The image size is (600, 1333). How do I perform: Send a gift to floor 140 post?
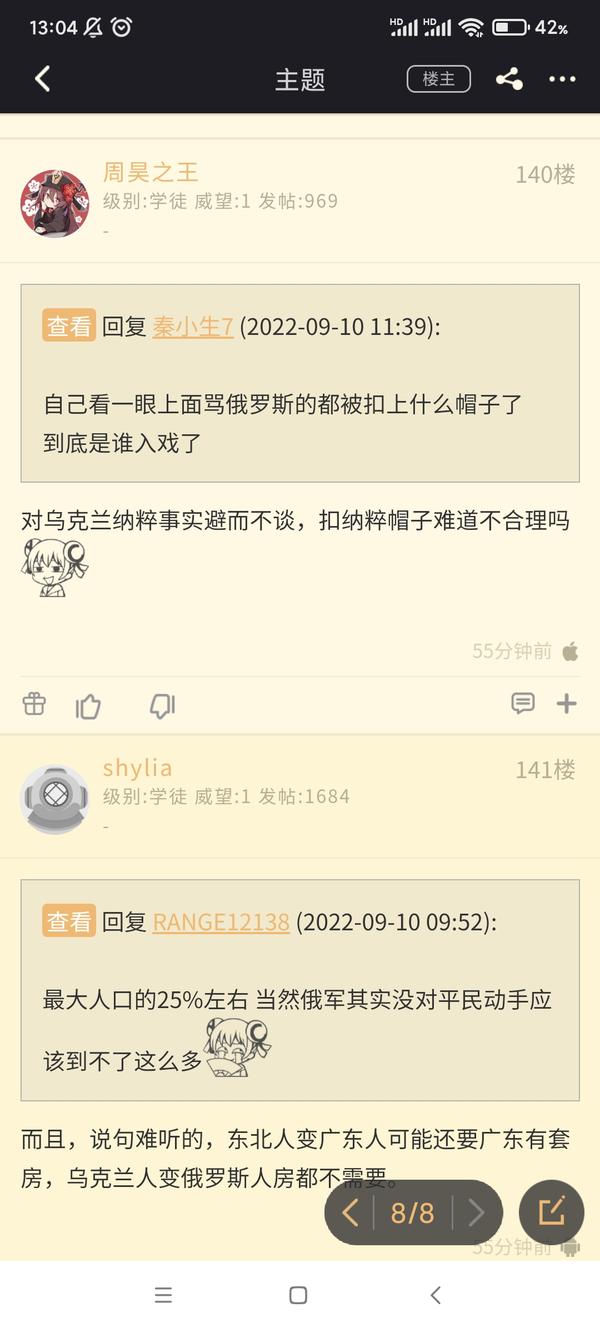[34, 704]
